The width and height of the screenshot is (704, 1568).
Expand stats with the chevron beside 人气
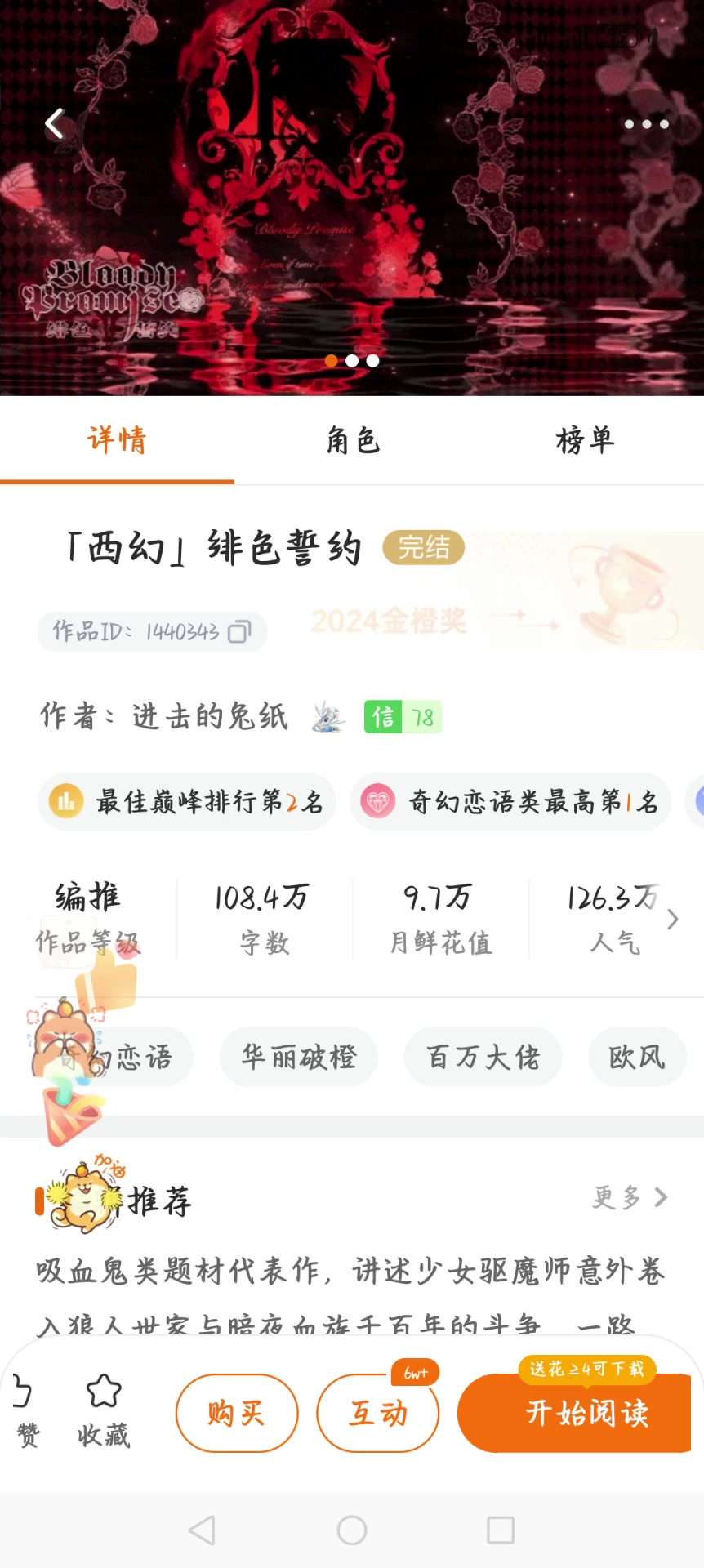pyautogui.click(x=672, y=920)
